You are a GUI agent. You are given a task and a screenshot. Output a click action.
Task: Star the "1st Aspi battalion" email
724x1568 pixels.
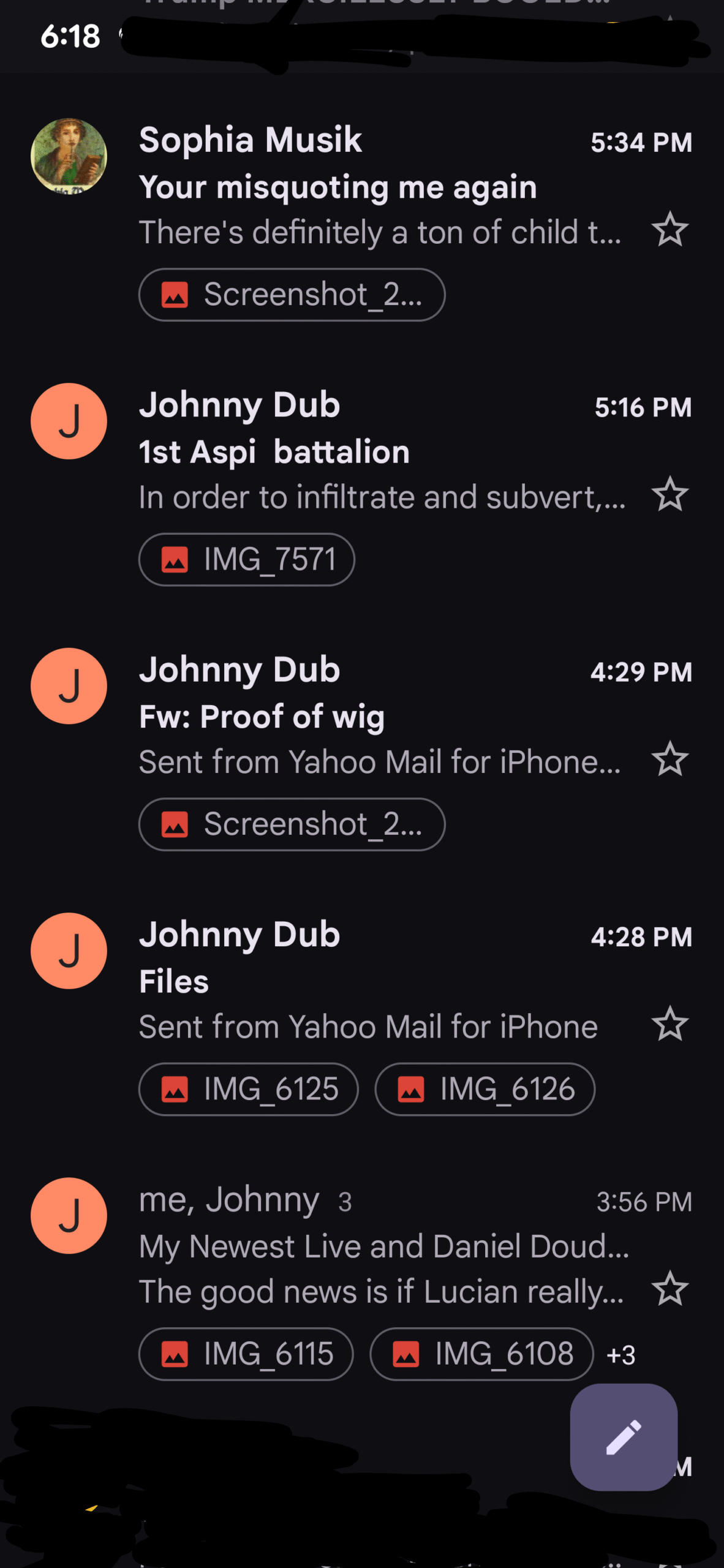coord(669,494)
